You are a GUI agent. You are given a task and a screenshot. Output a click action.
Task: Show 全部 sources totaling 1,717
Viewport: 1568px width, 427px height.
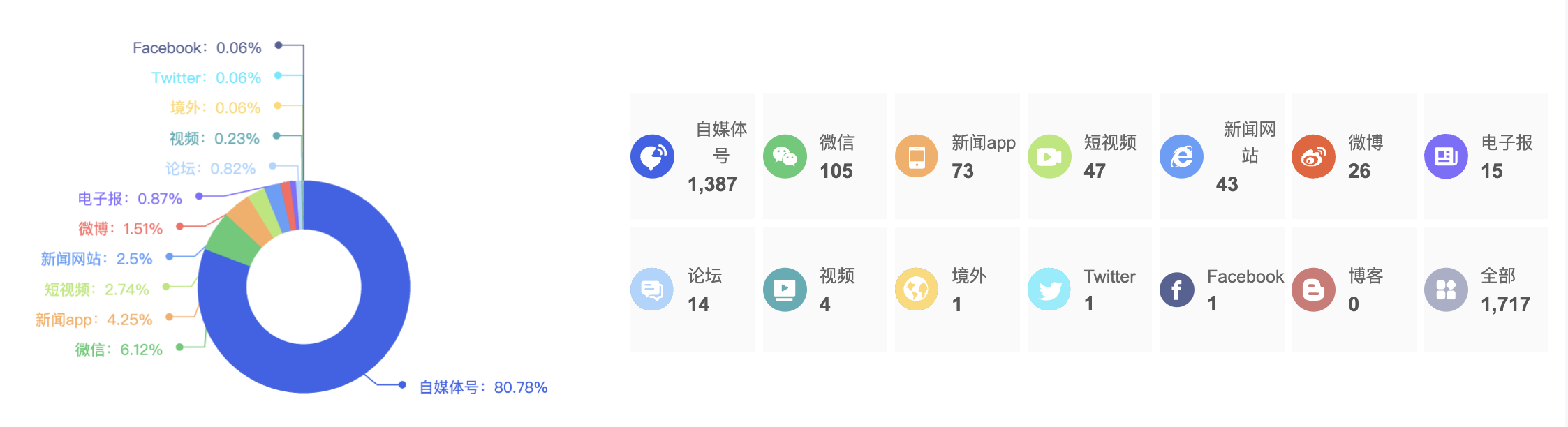pos(1486,290)
